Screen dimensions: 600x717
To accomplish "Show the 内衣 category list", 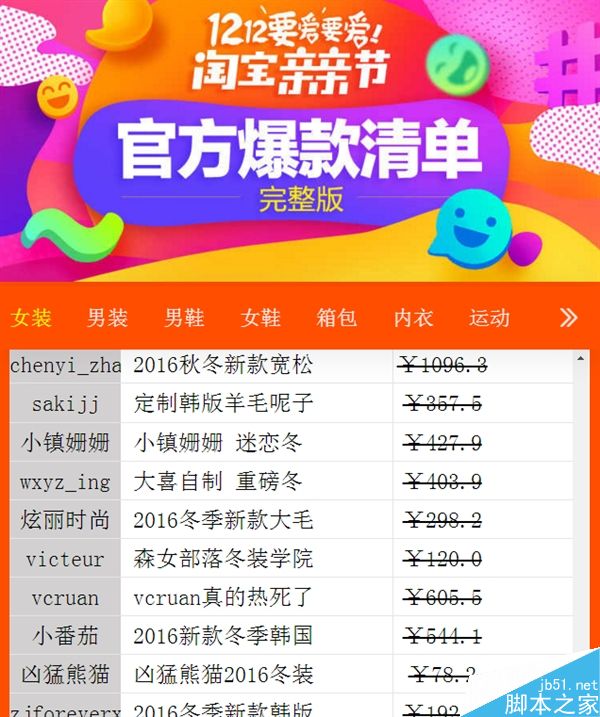I will (413, 318).
